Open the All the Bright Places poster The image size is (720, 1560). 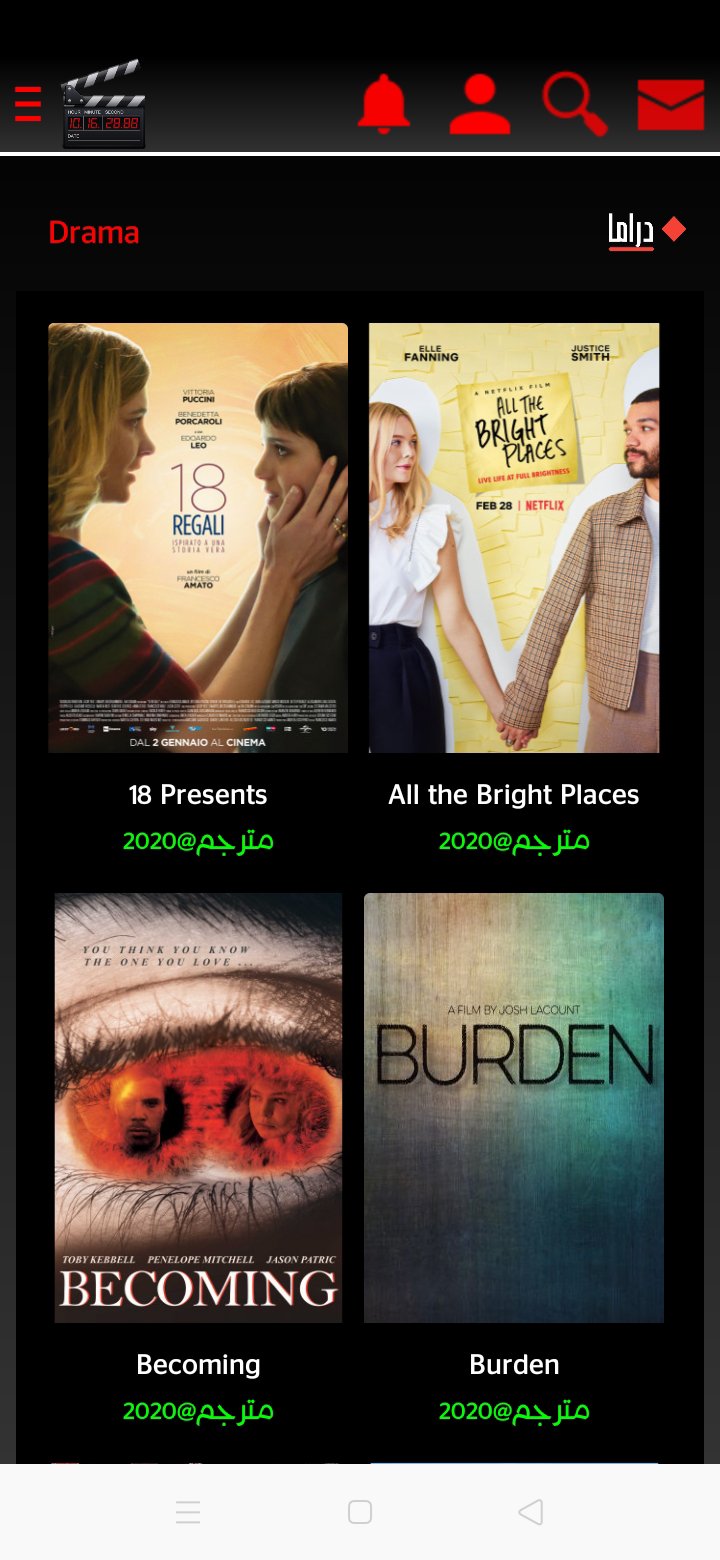514,537
